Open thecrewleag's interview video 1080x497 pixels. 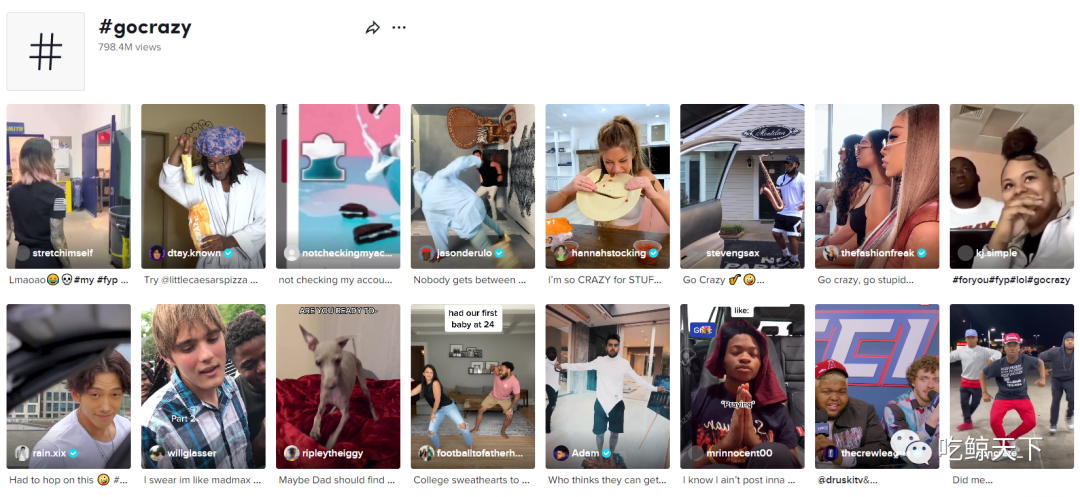point(877,385)
